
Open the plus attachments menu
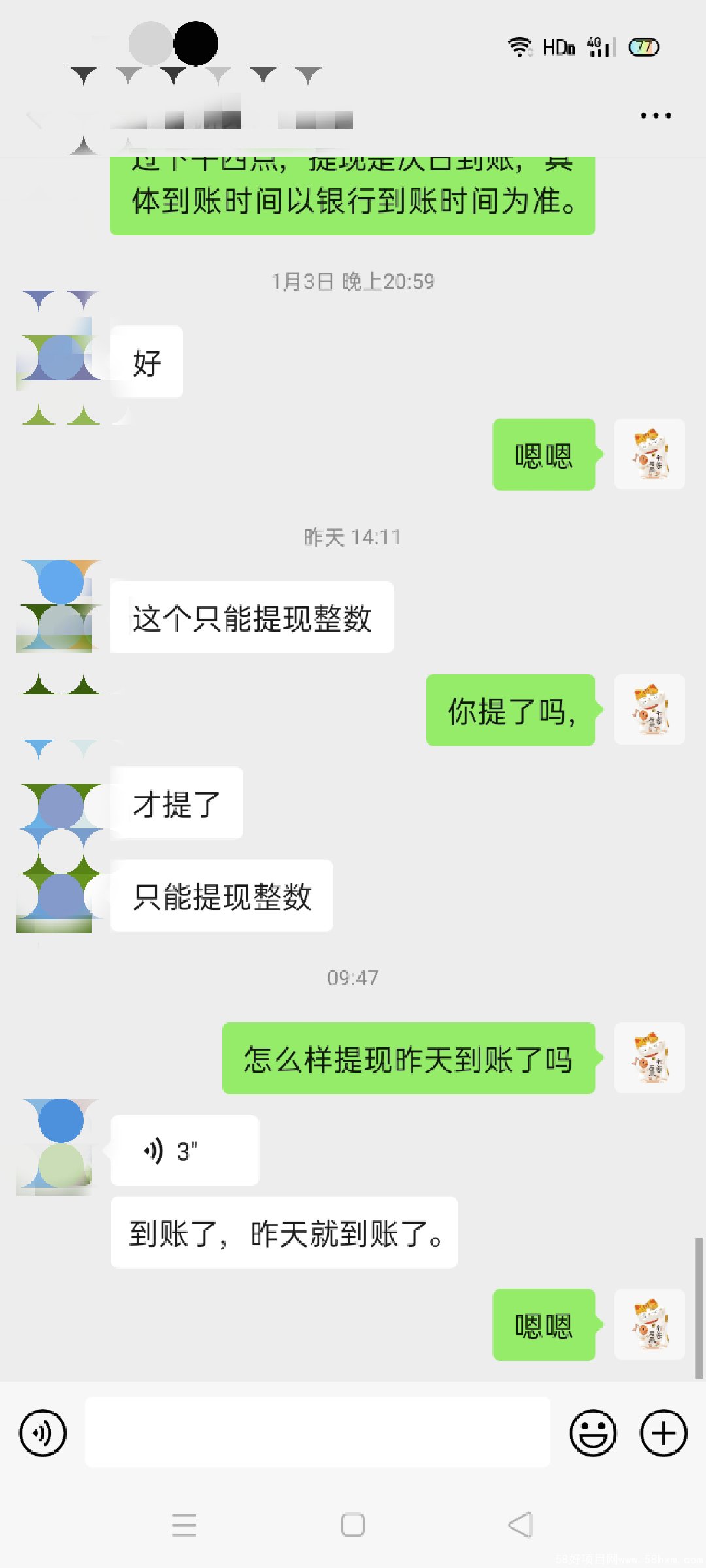pyautogui.click(x=663, y=1433)
